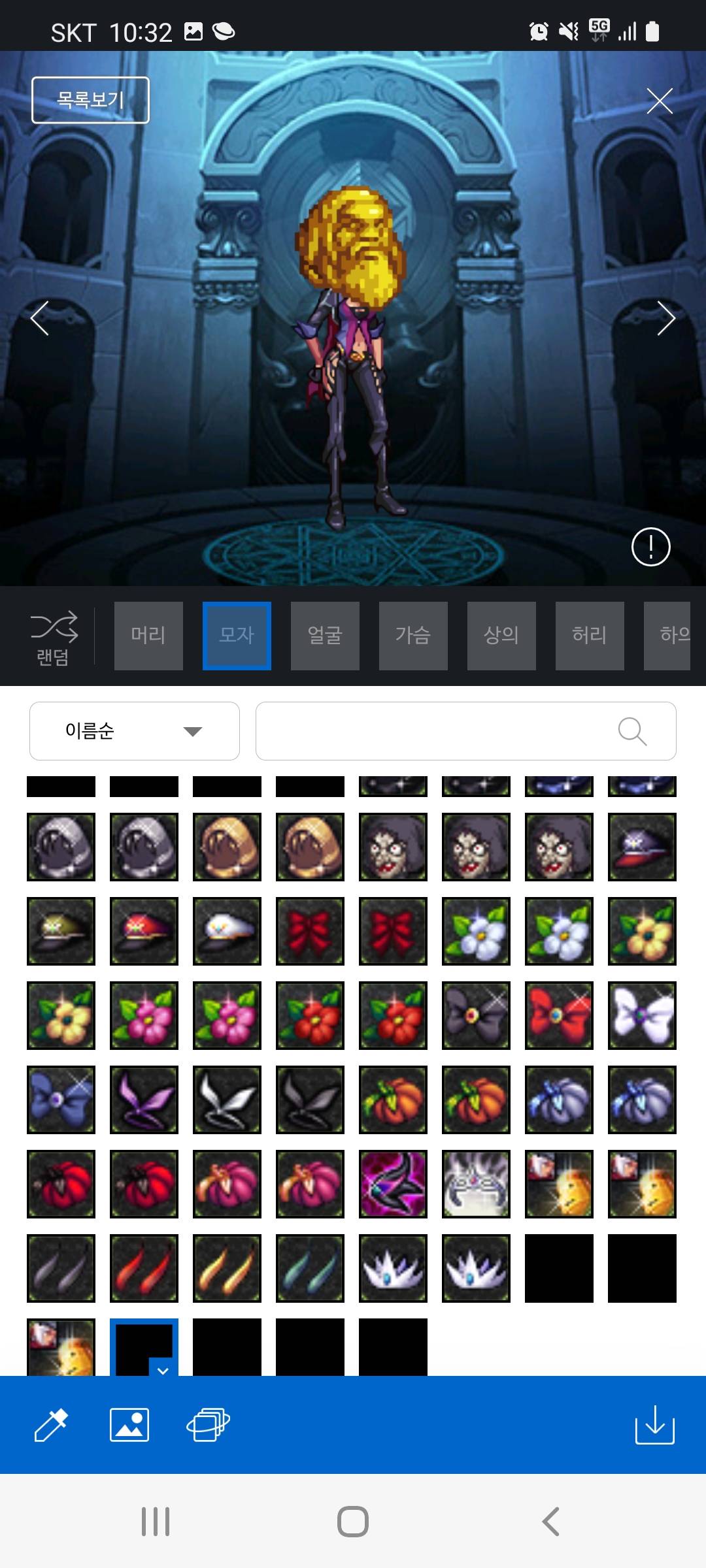This screenshot has height=1568, width=706.
Task: Tap the magnifier search icon
Action: pyautogui.click(x=632, y=731)
